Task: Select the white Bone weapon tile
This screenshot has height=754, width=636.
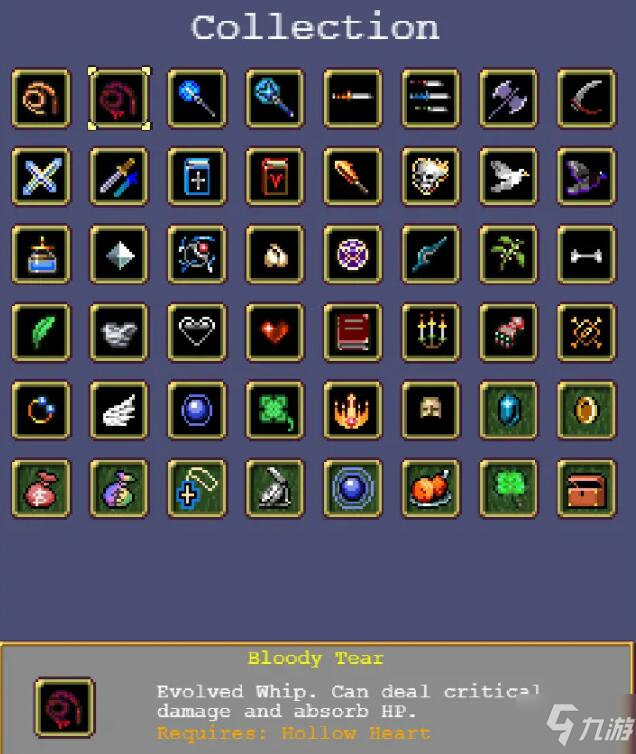Action: point(587,254)
